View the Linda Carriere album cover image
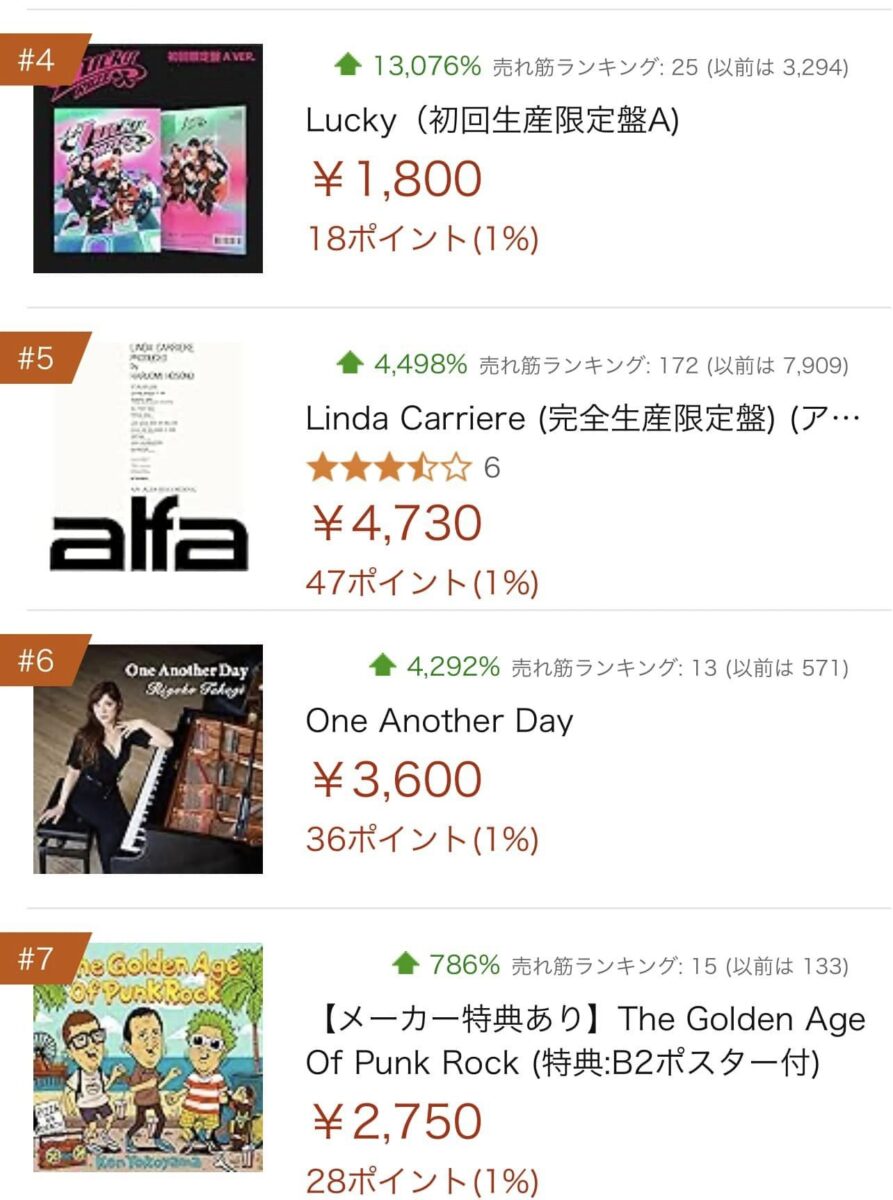Screen dimensions: 893x1200 click(x=148, y=457)
